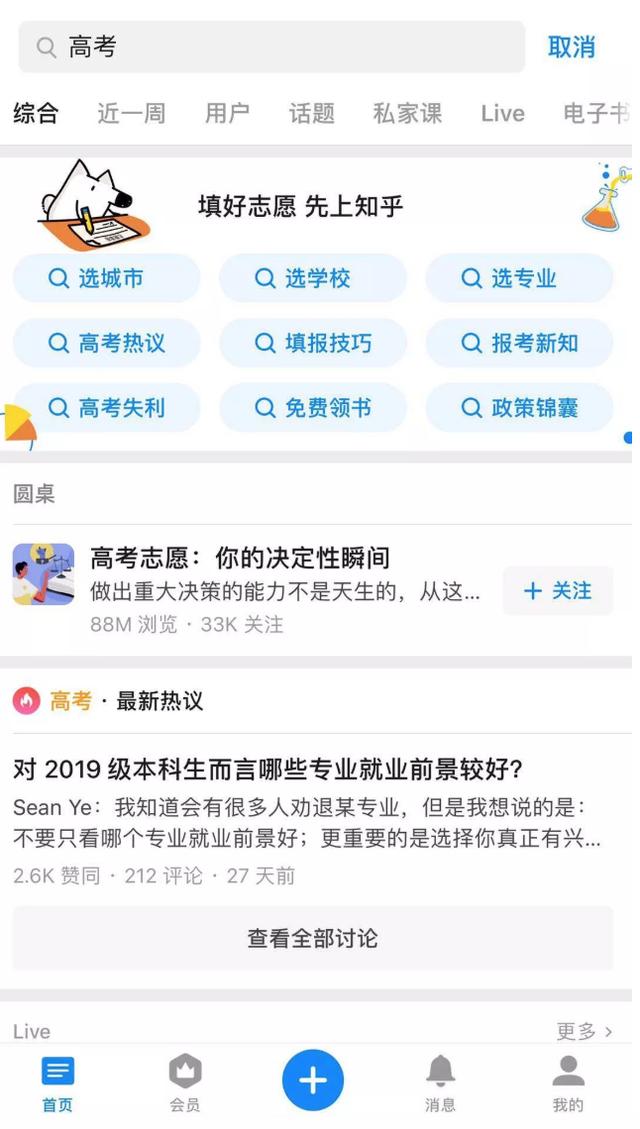
Task: Open the 高考热议 chip
Action: pos(107,343)
